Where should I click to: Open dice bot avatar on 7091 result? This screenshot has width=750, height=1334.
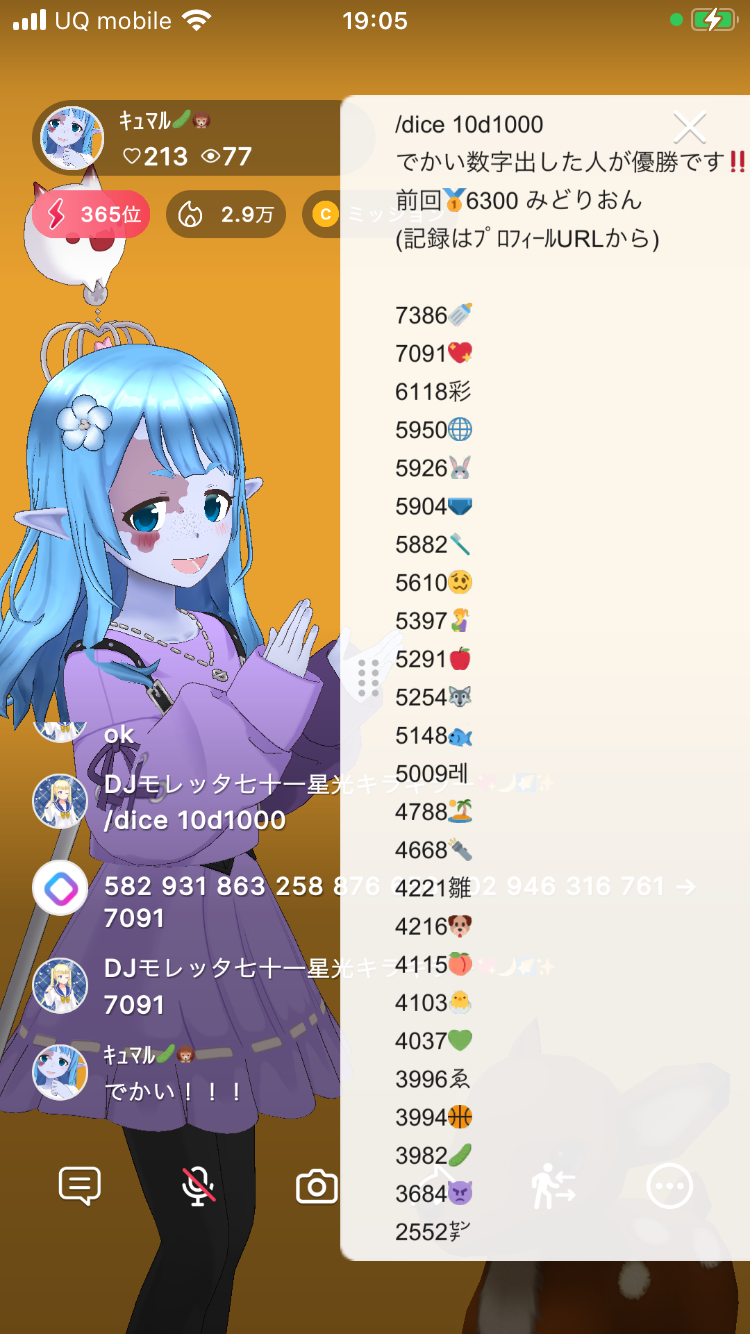(x=60, y=887)
